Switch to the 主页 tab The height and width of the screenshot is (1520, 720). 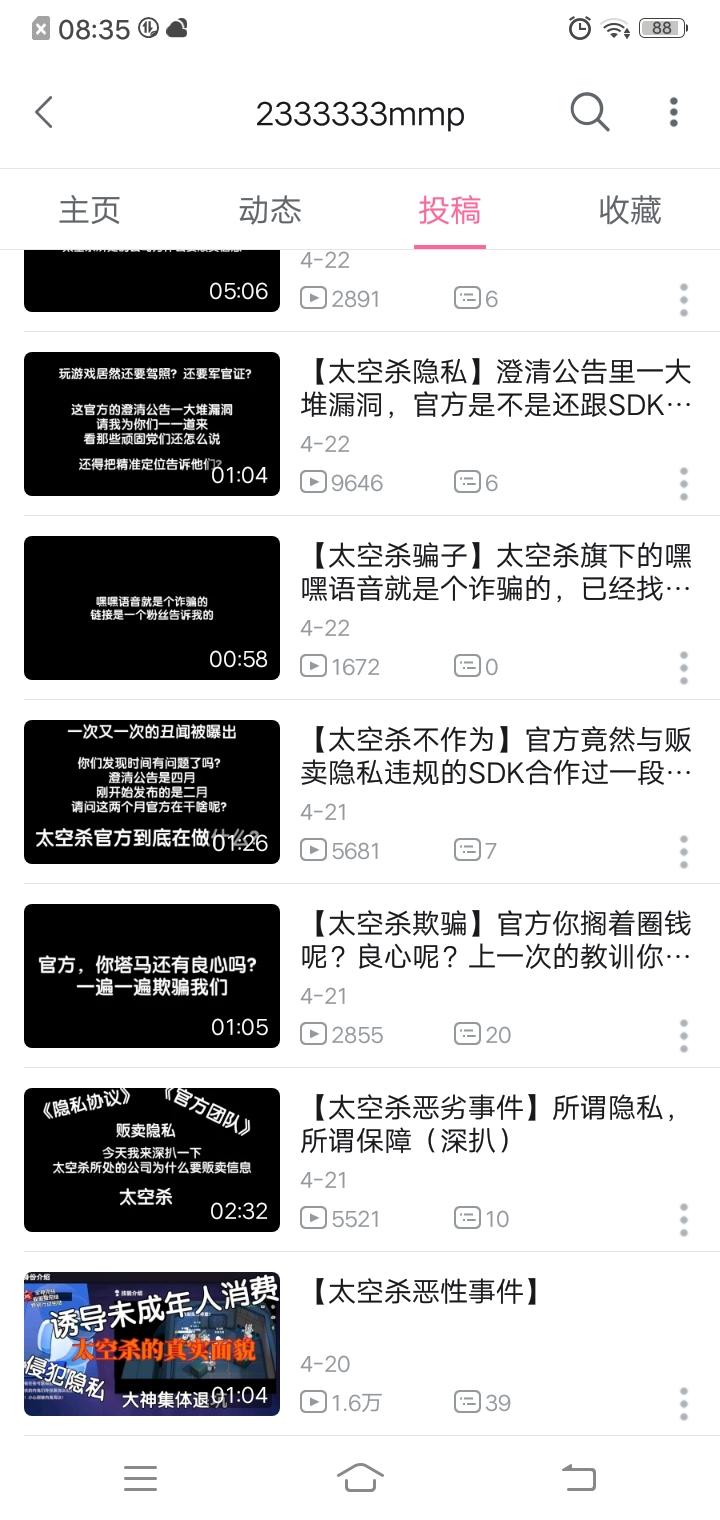pyautogui.click(x=90, y=210)
